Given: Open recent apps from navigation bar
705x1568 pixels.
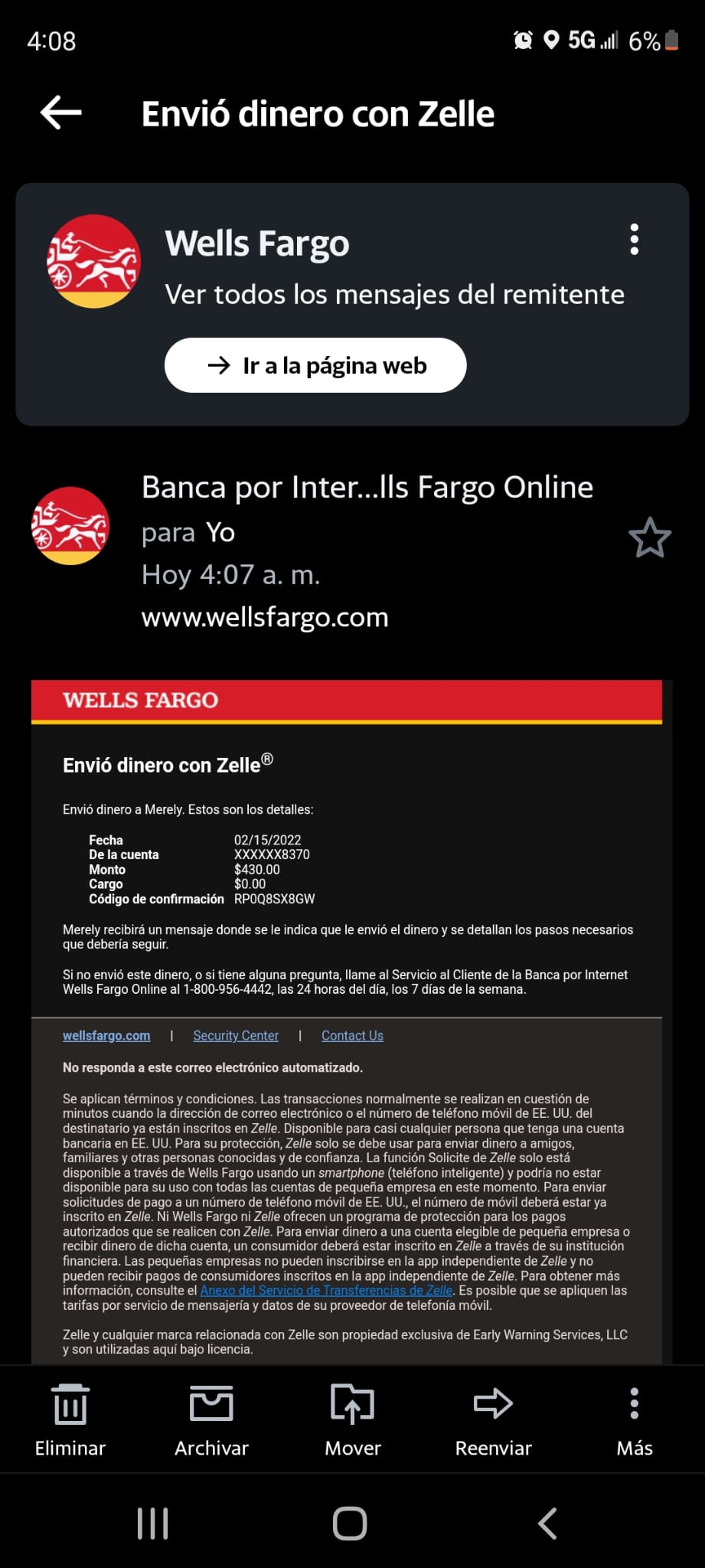Looking at the screenshot, I should pyautogui.click(x=152, y=1523).
